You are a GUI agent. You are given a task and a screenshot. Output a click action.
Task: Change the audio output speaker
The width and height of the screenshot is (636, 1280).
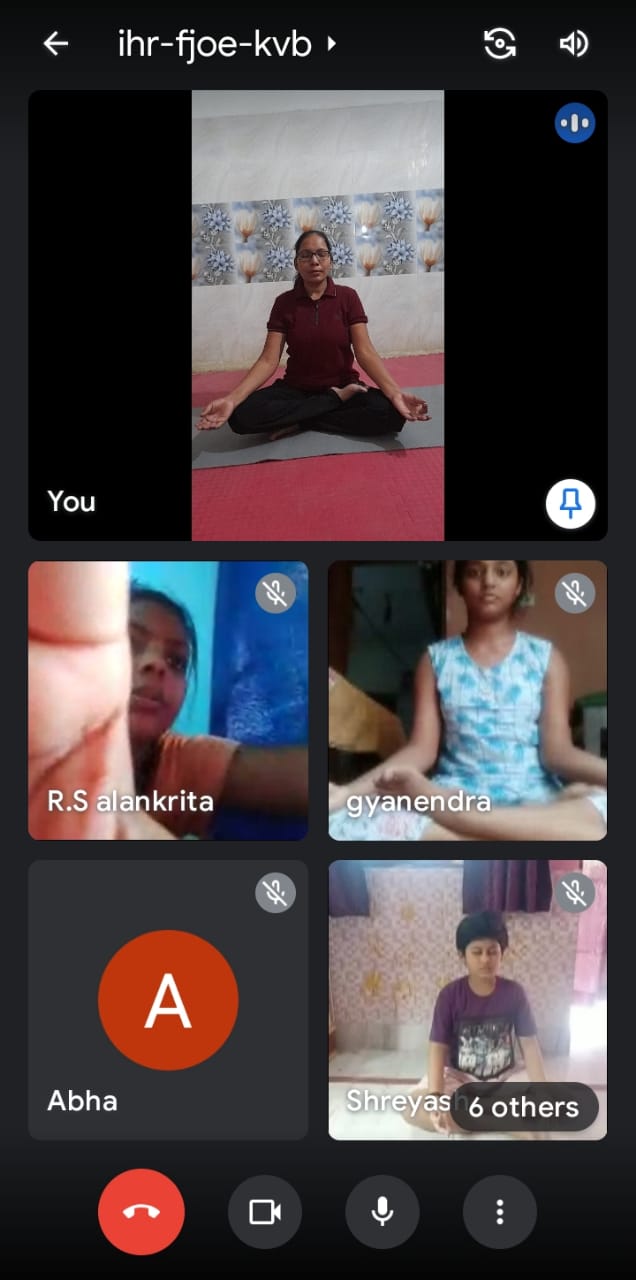[x=573, y=44]
